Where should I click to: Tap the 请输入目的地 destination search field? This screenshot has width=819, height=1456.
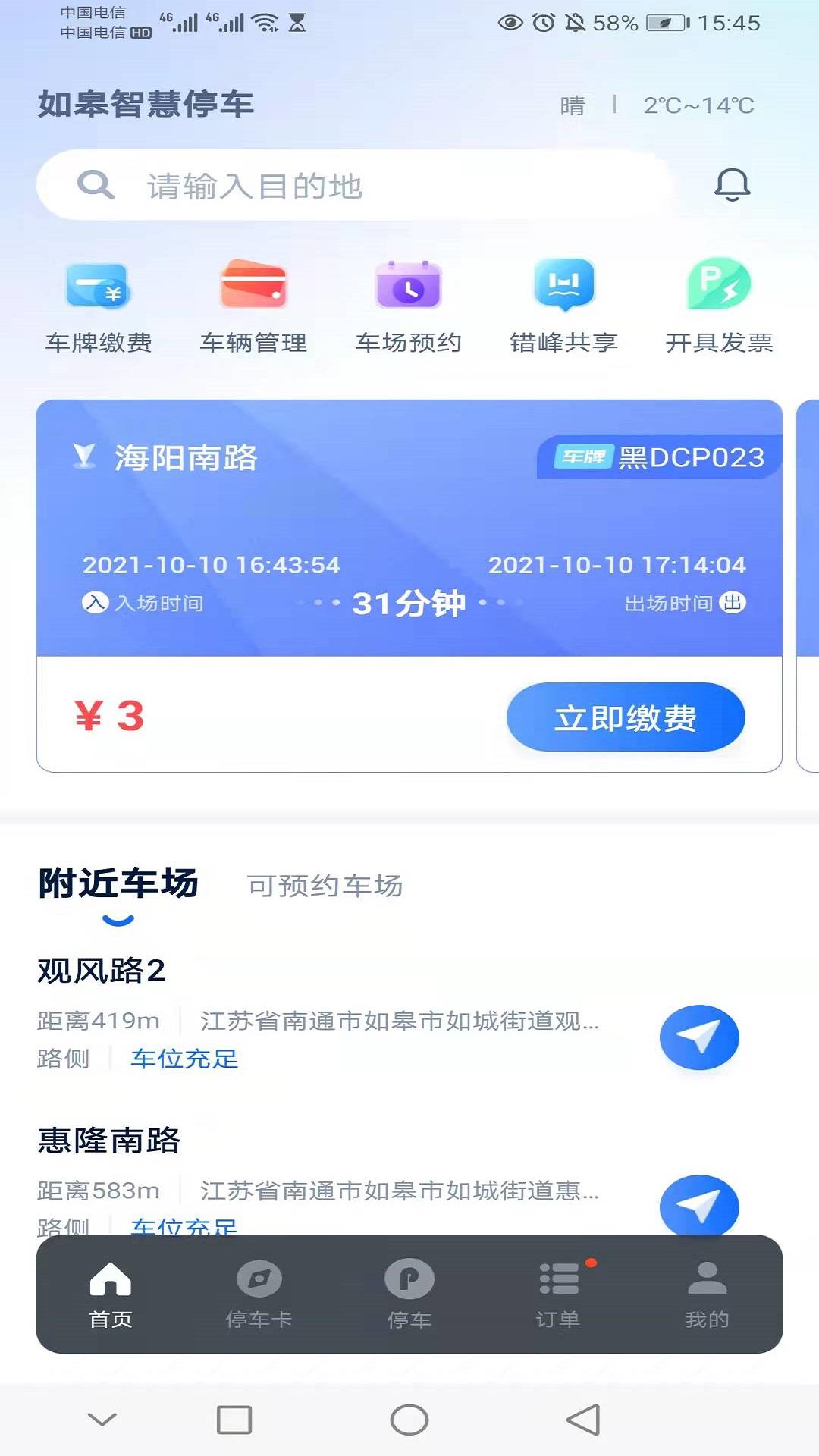pos(303,184)
